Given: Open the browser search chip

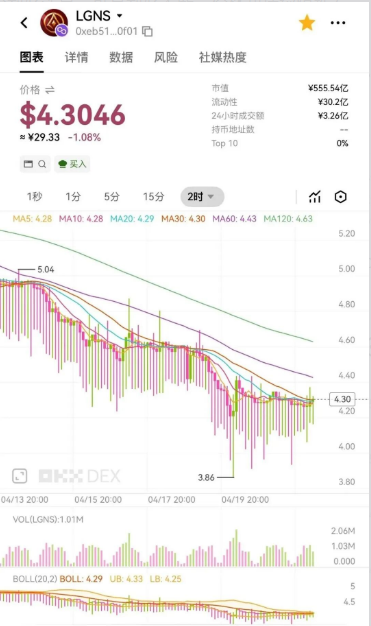Looking at the screenshot, I should [35, 164].
